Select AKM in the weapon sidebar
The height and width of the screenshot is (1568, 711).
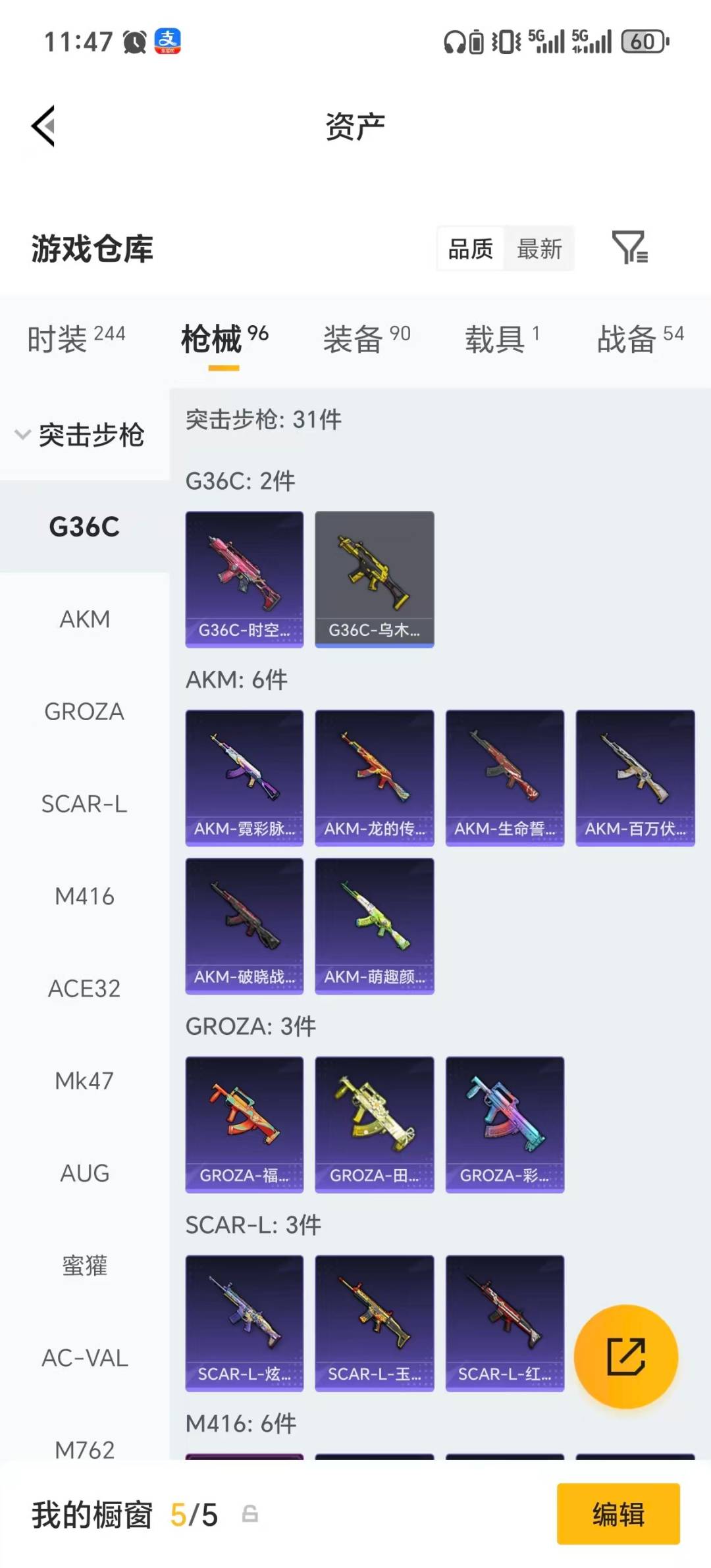coord(84,619)
